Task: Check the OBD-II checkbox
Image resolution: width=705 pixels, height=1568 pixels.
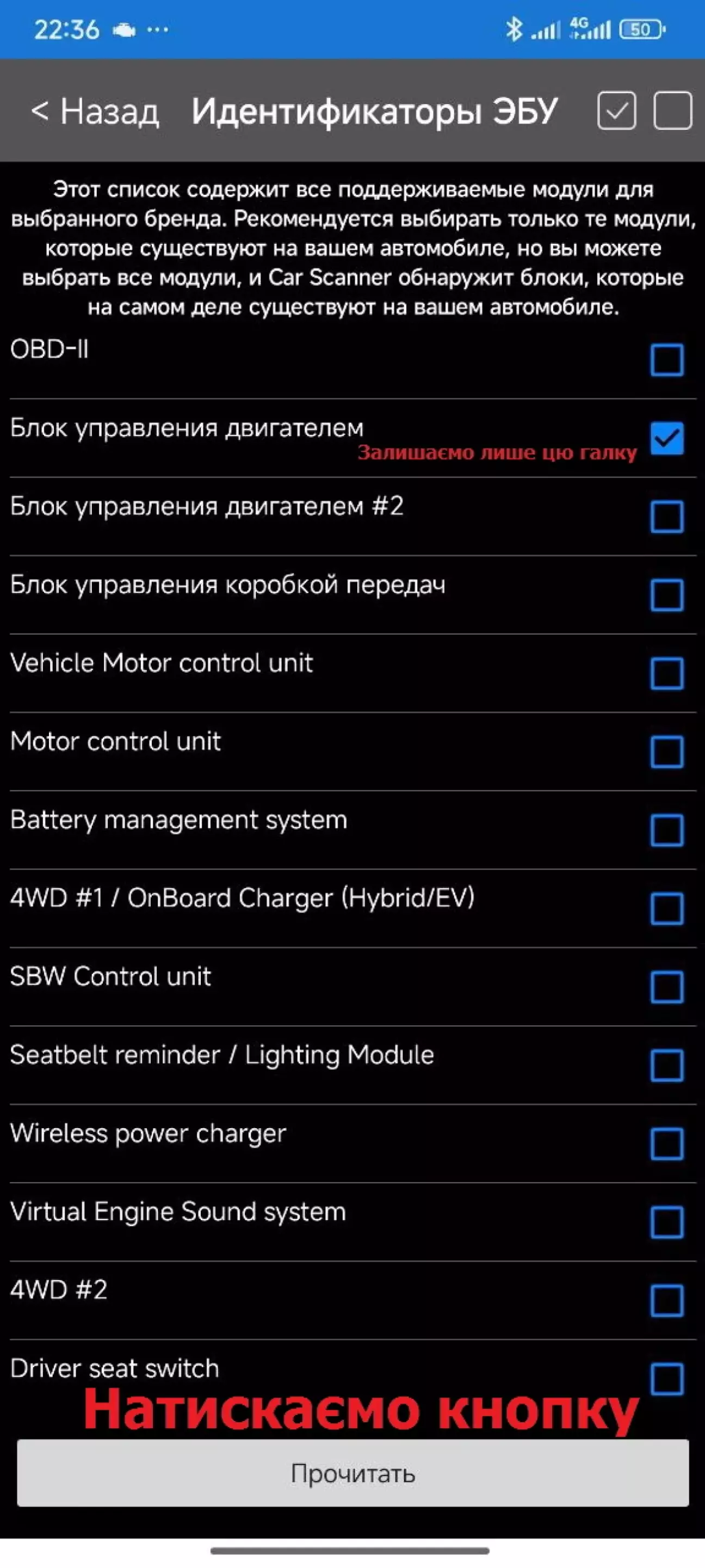Action: coord(667,360)
